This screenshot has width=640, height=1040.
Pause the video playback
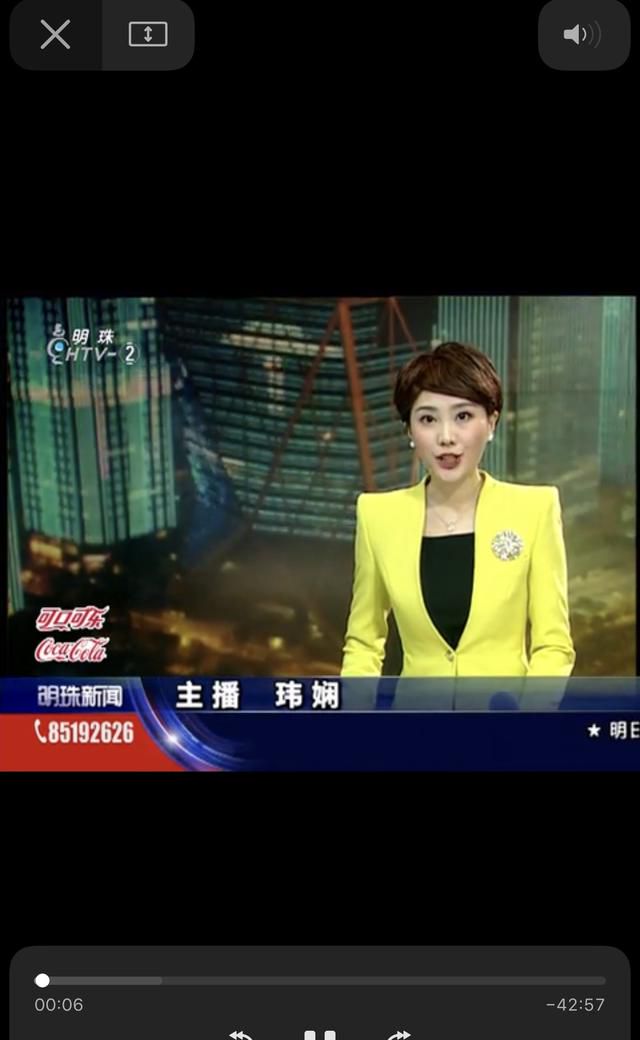[x=320, y=1035]
